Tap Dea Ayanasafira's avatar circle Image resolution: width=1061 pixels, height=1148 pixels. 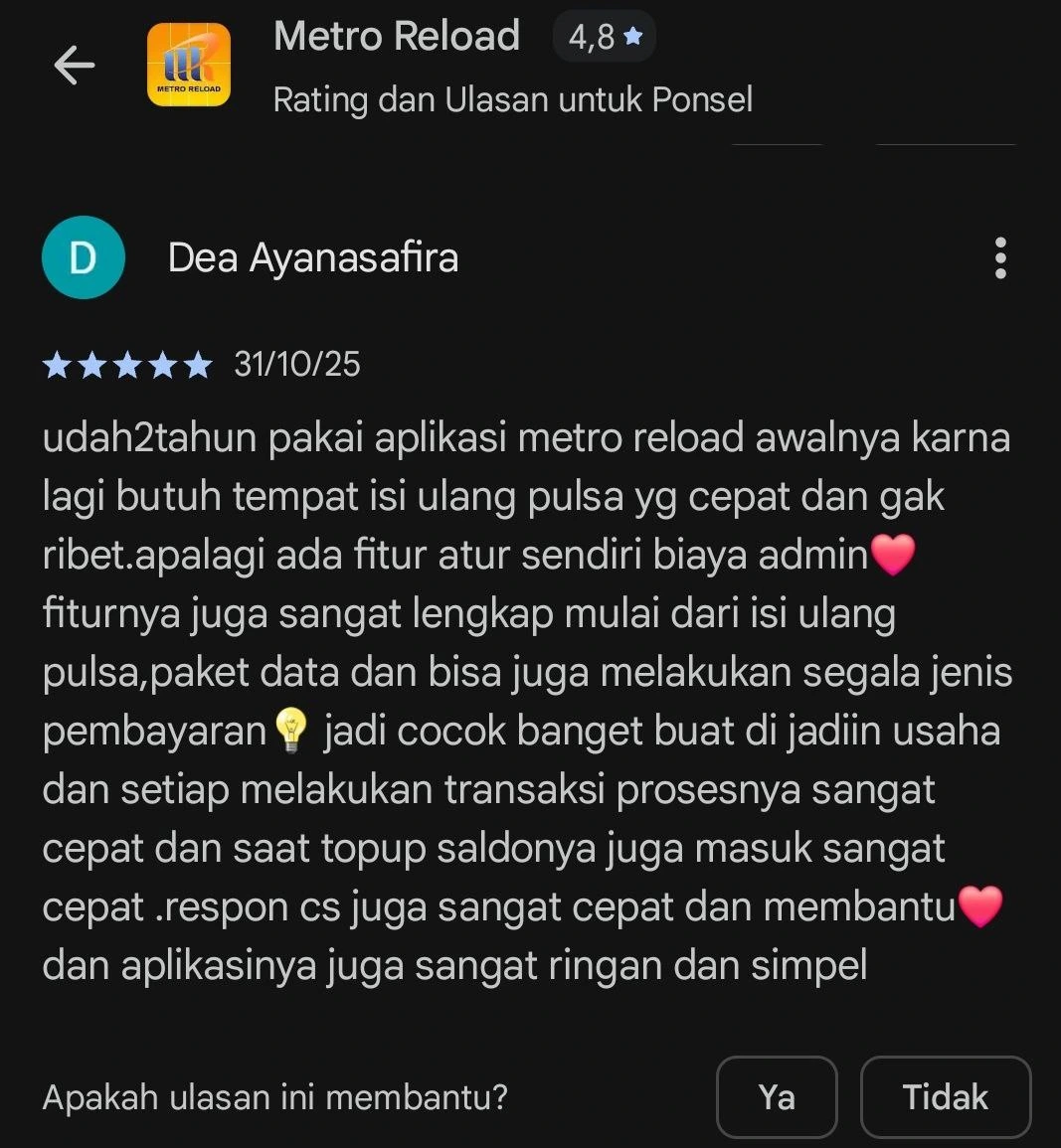point(84,257)
